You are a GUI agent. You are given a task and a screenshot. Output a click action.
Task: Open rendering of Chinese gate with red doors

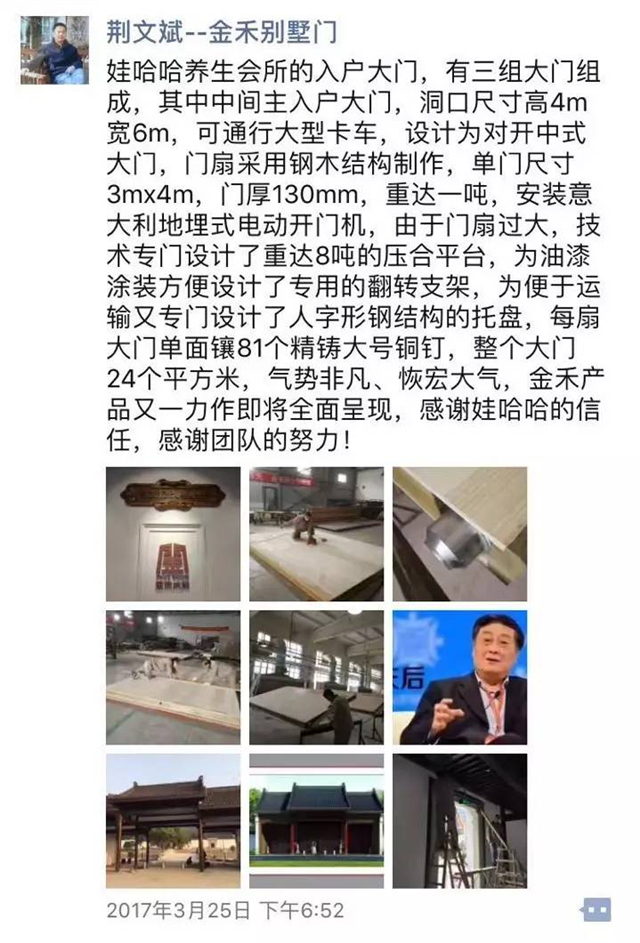(315, 820)
